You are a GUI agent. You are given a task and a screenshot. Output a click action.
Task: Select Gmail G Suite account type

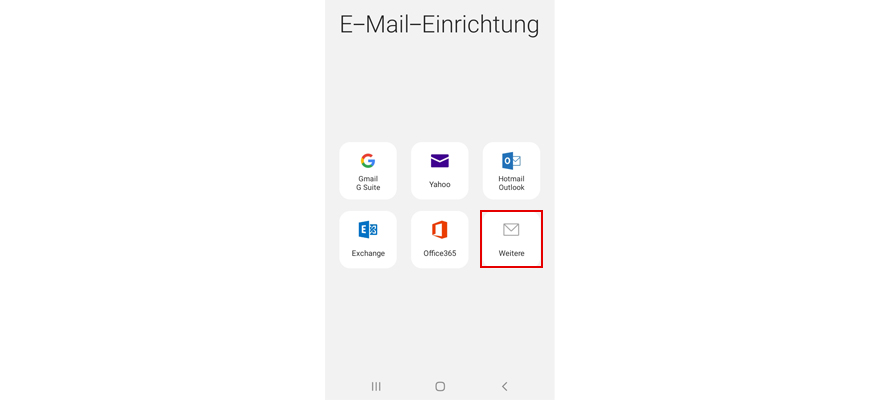click(x=368, y=171)
